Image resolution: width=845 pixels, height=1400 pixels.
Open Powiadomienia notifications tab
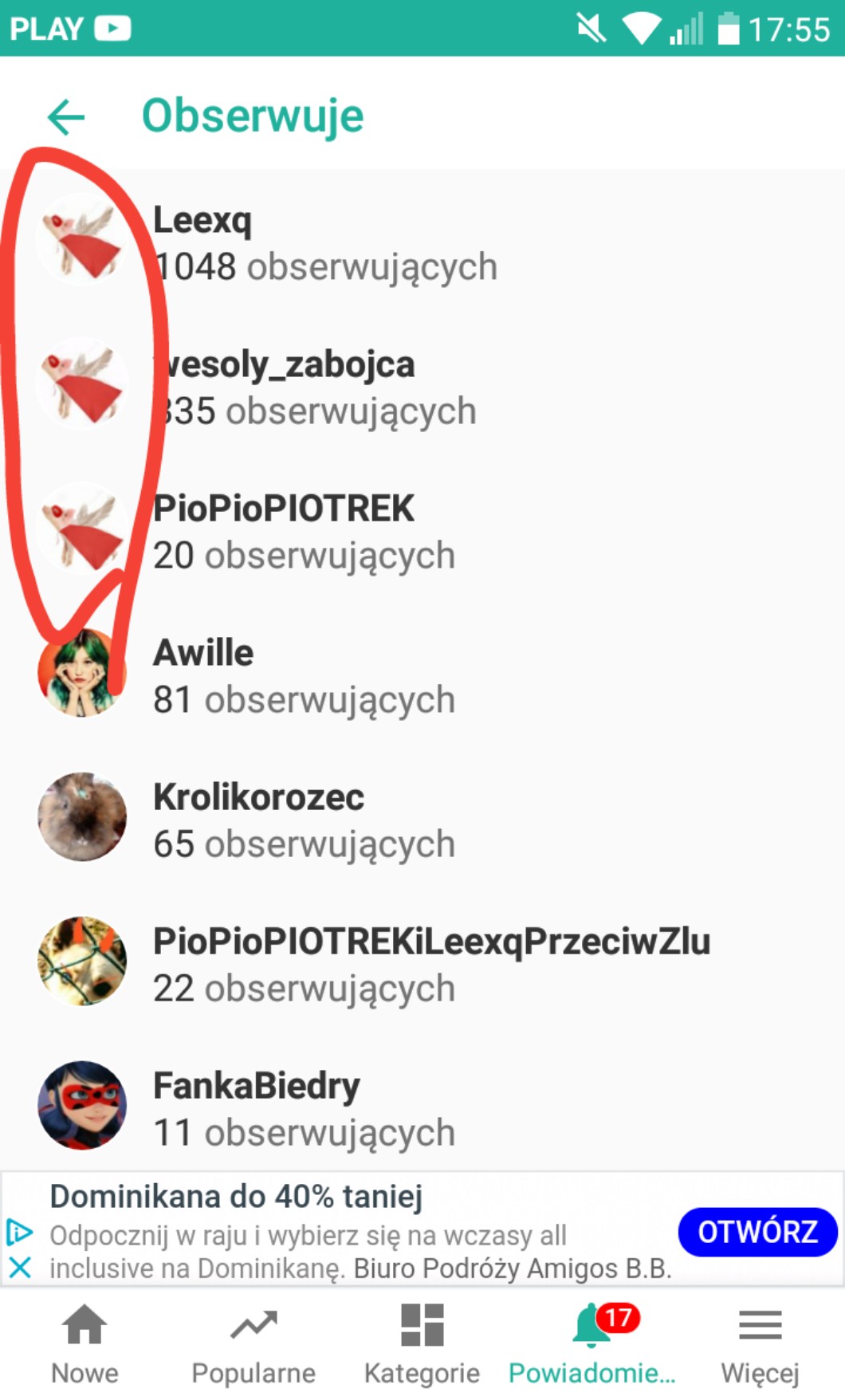(x=591, y=1344)
